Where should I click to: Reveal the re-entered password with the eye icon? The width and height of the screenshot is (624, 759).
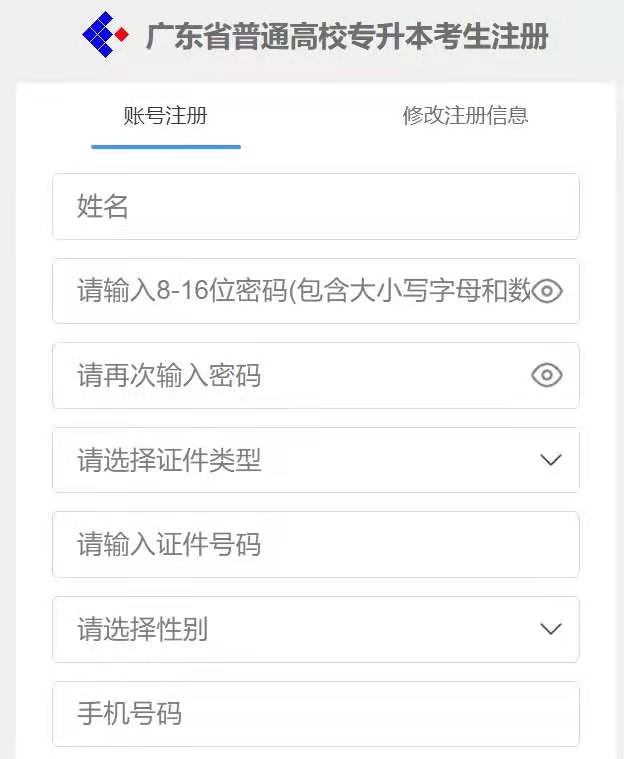click(547, 376)
